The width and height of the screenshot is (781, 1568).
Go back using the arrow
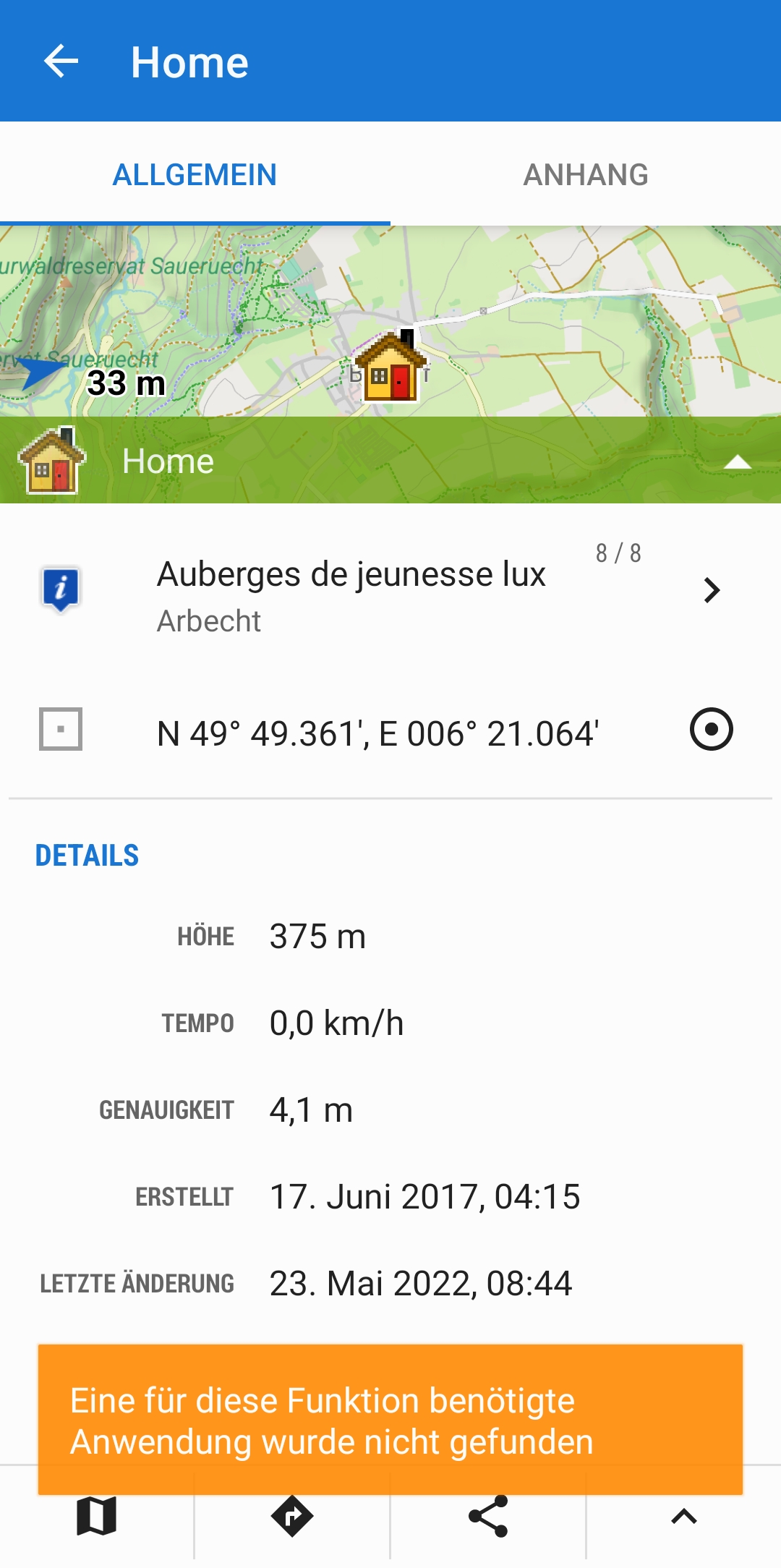[x=61, y=61]
